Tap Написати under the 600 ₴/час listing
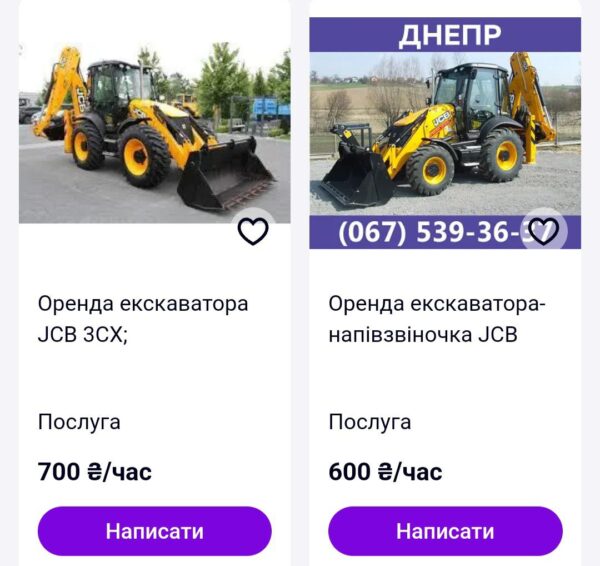 click(445, 531)
